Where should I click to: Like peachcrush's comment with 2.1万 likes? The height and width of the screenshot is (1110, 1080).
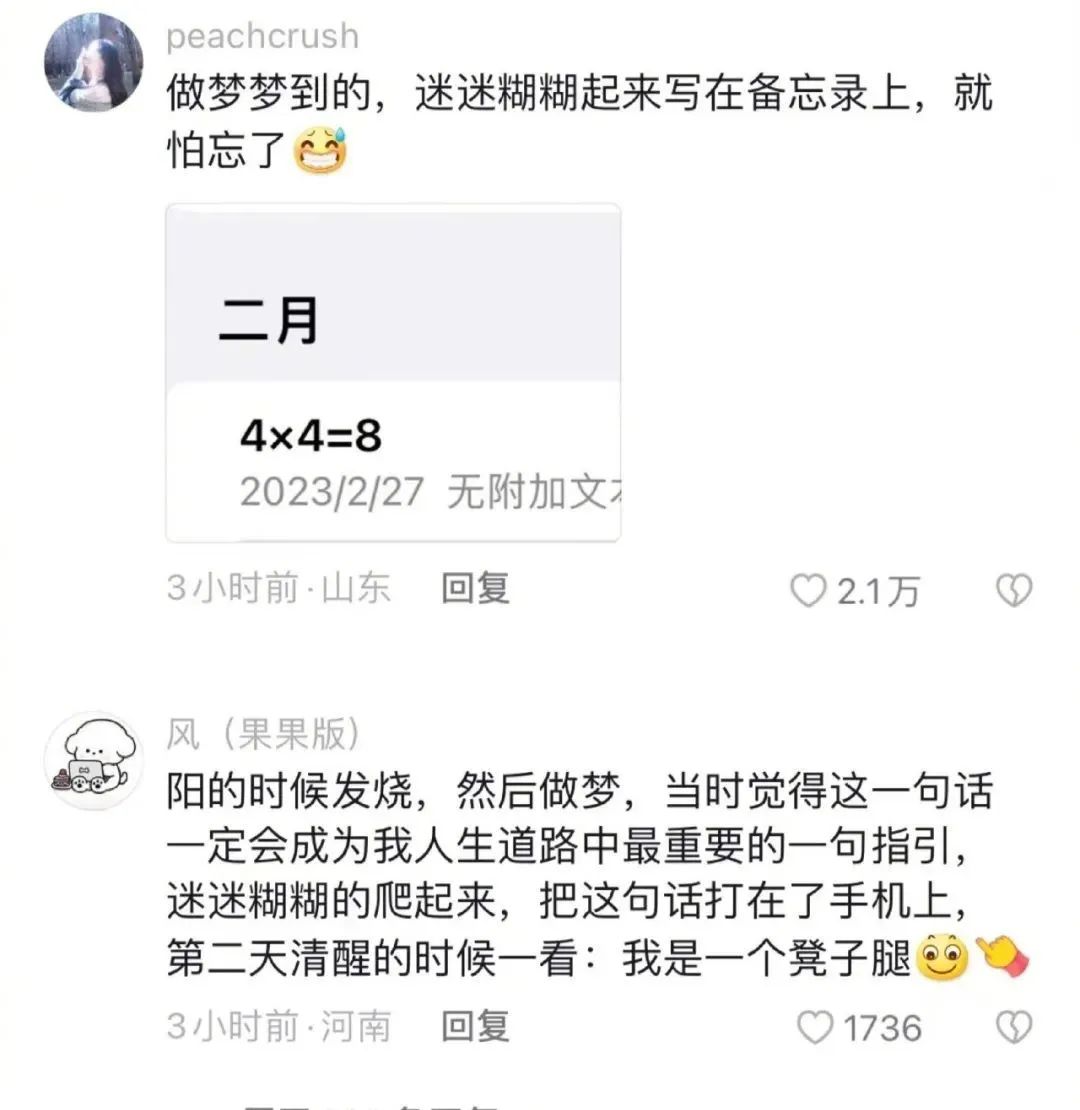tap(809, 591)
